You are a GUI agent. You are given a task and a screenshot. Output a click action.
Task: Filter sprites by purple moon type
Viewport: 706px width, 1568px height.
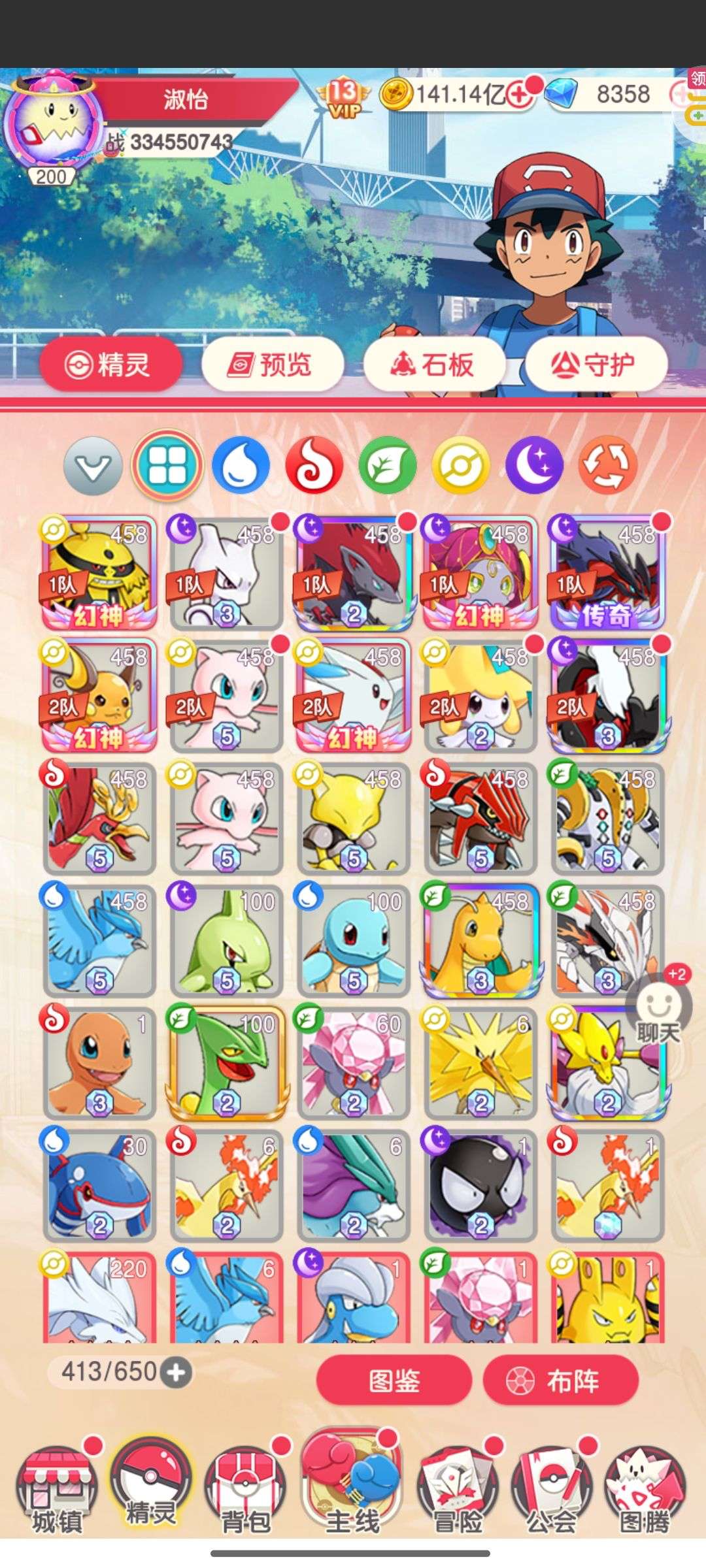(534, 465)
